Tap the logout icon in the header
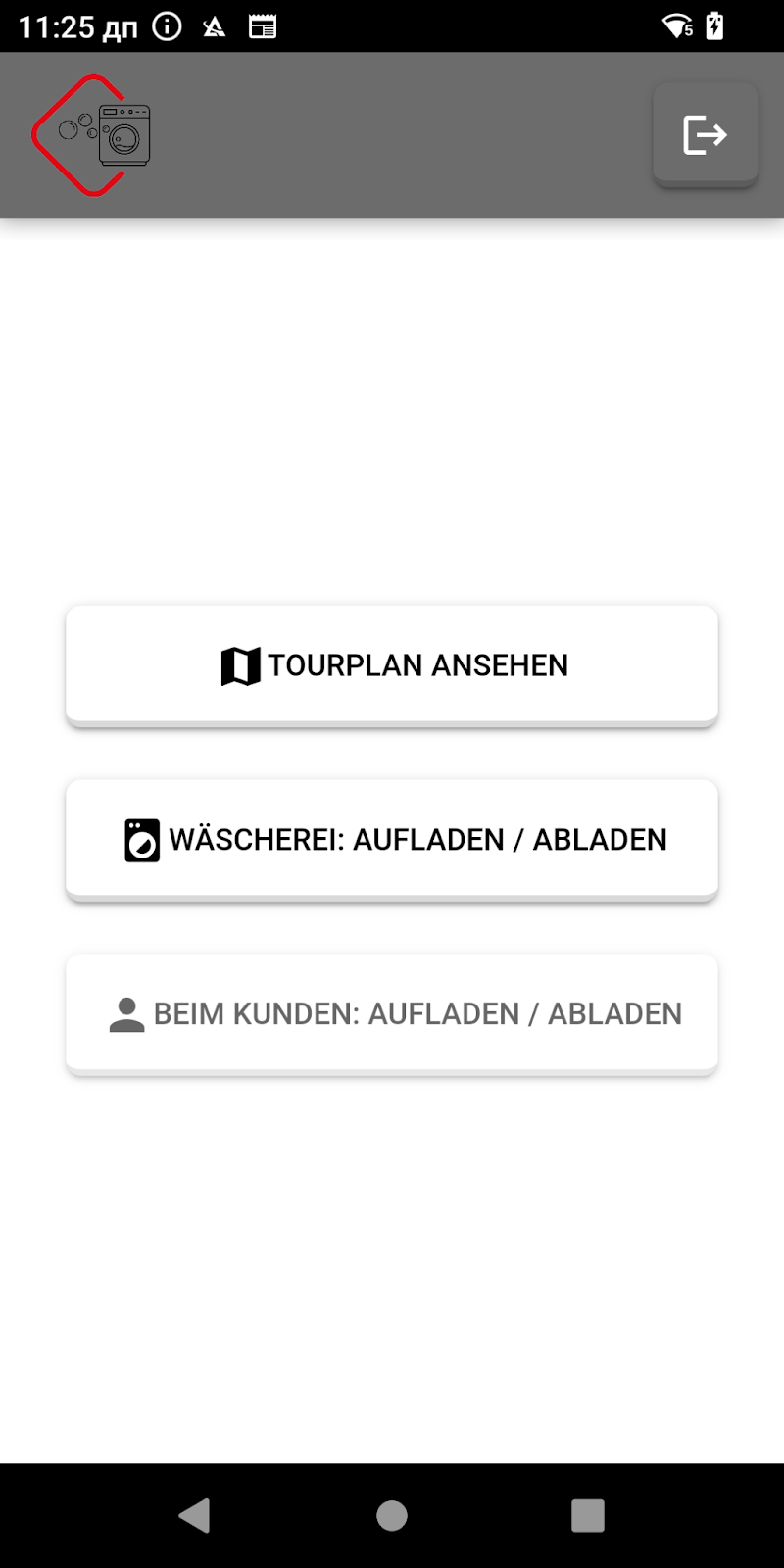 pos(706,134)
